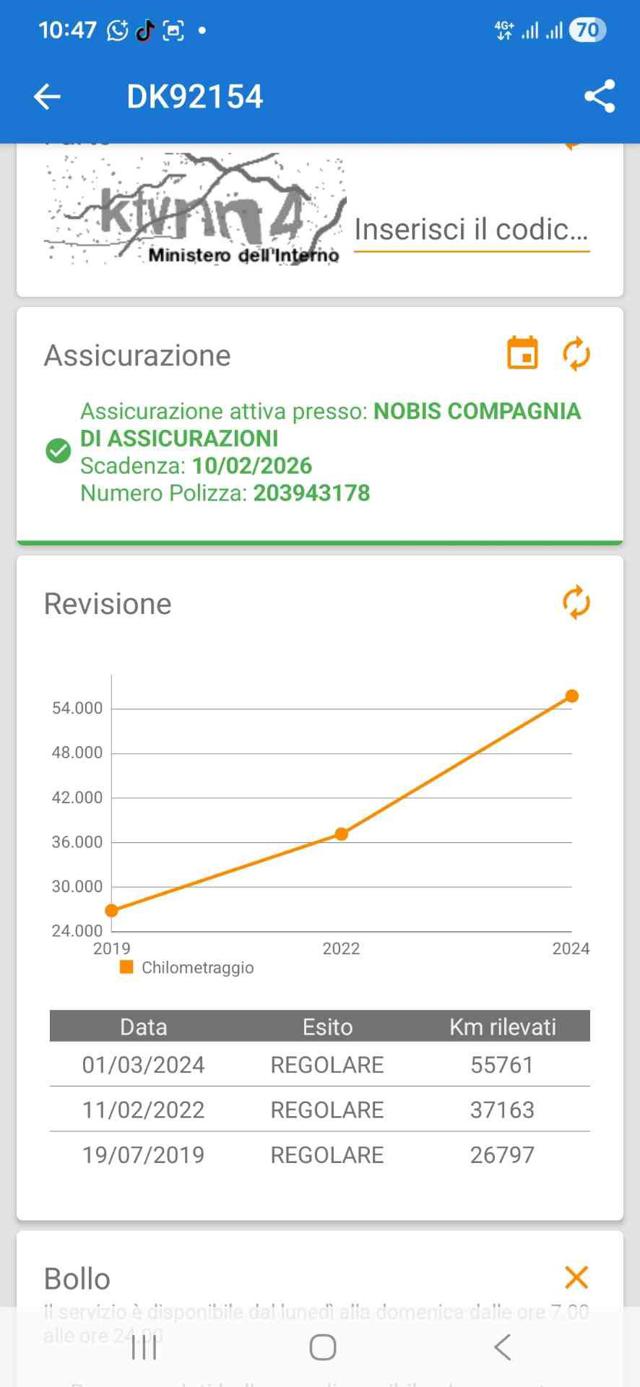640x1387 pixels.
Task: Go back using the app bar arrow
Action: coord(47,97)
